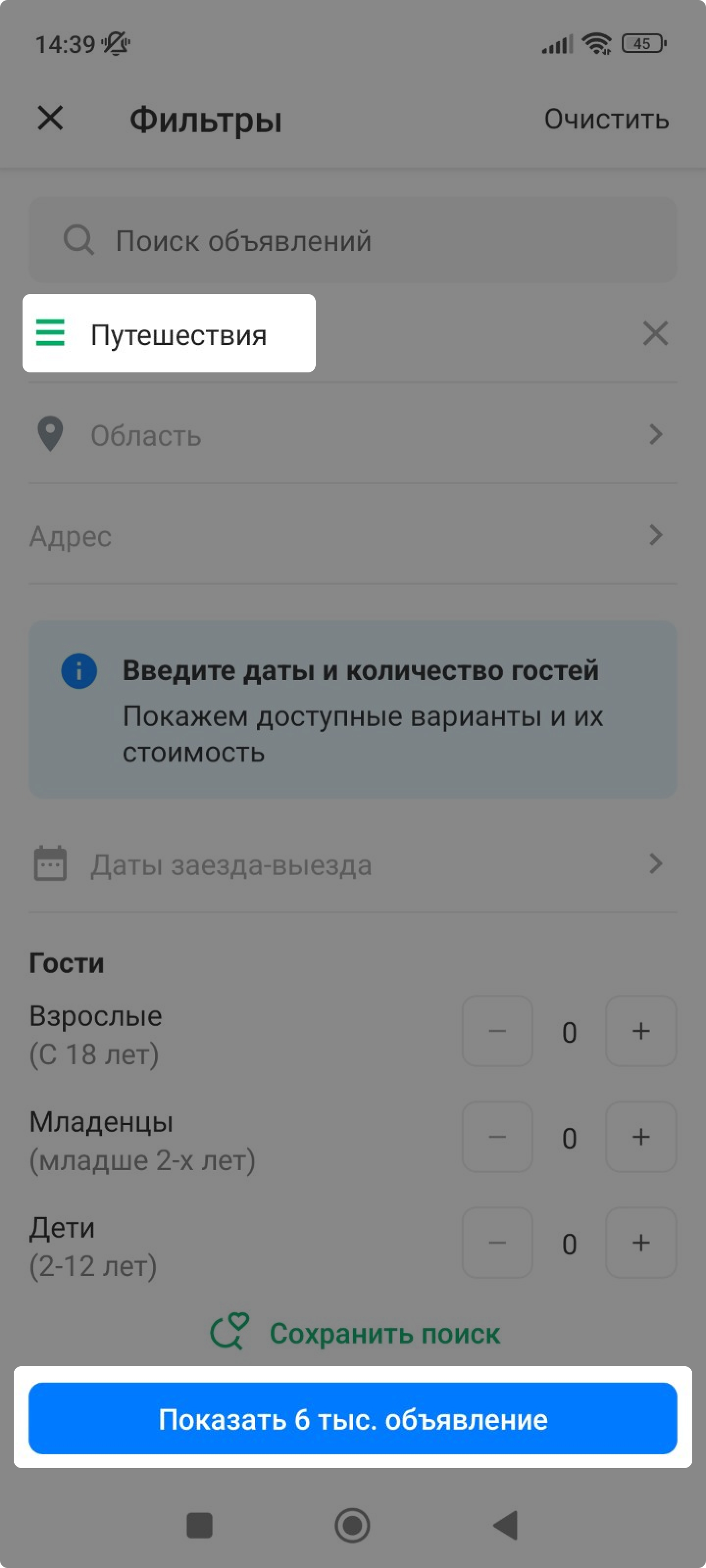Choose Область location
Image resolution: width=706 pixels, height=1568 pixels.
click(x=353, y=435)
